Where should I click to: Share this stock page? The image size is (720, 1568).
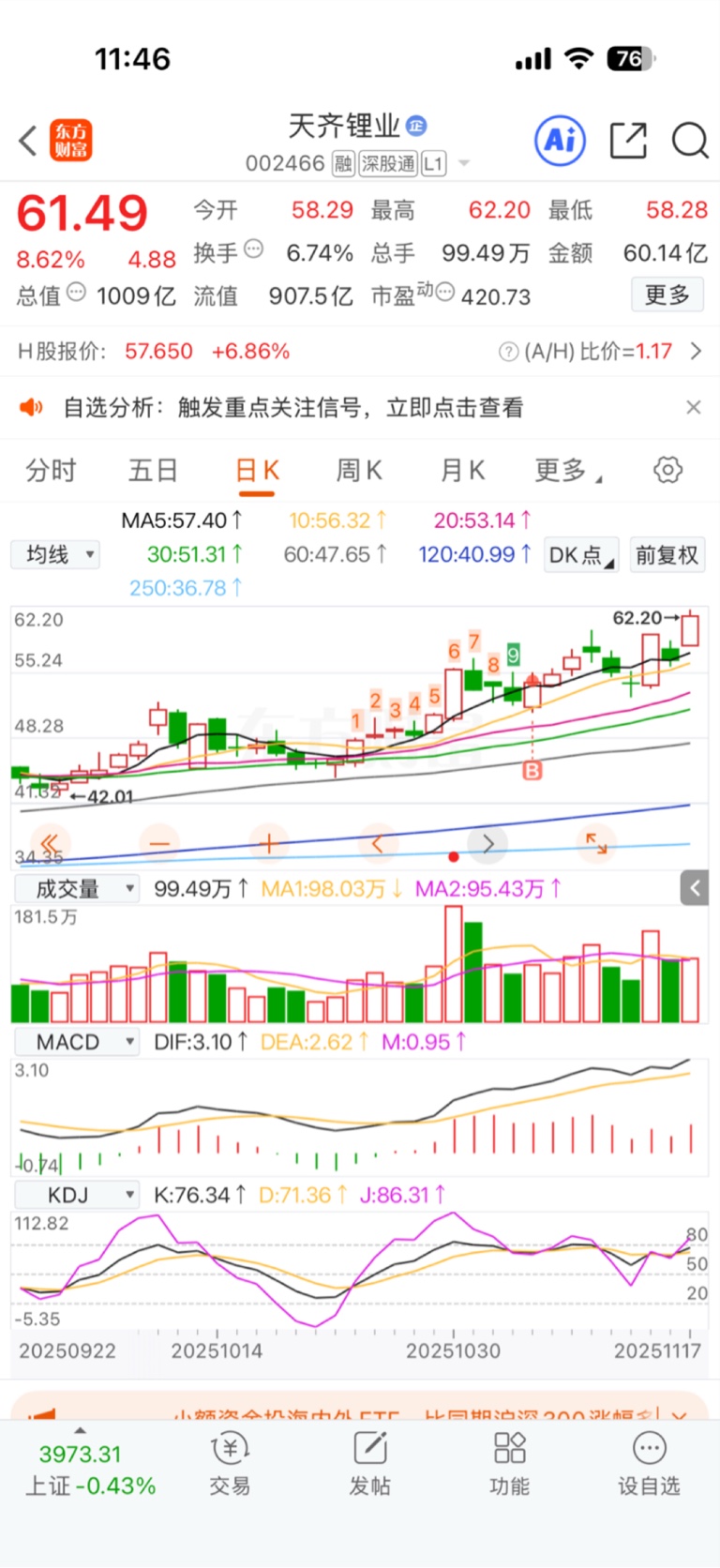[628, 141]
